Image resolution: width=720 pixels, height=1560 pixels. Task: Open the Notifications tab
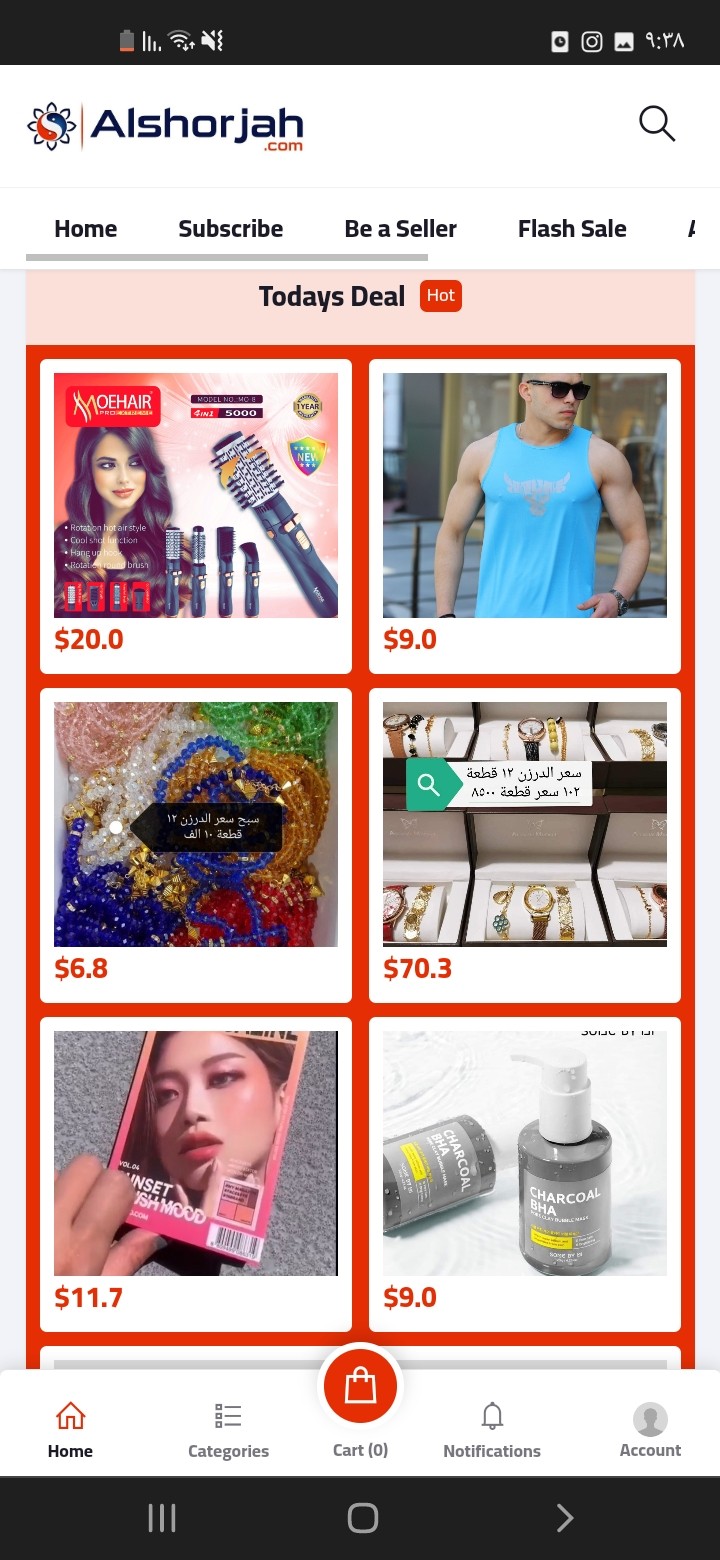pyautogui.click(x=492, y=1431)
